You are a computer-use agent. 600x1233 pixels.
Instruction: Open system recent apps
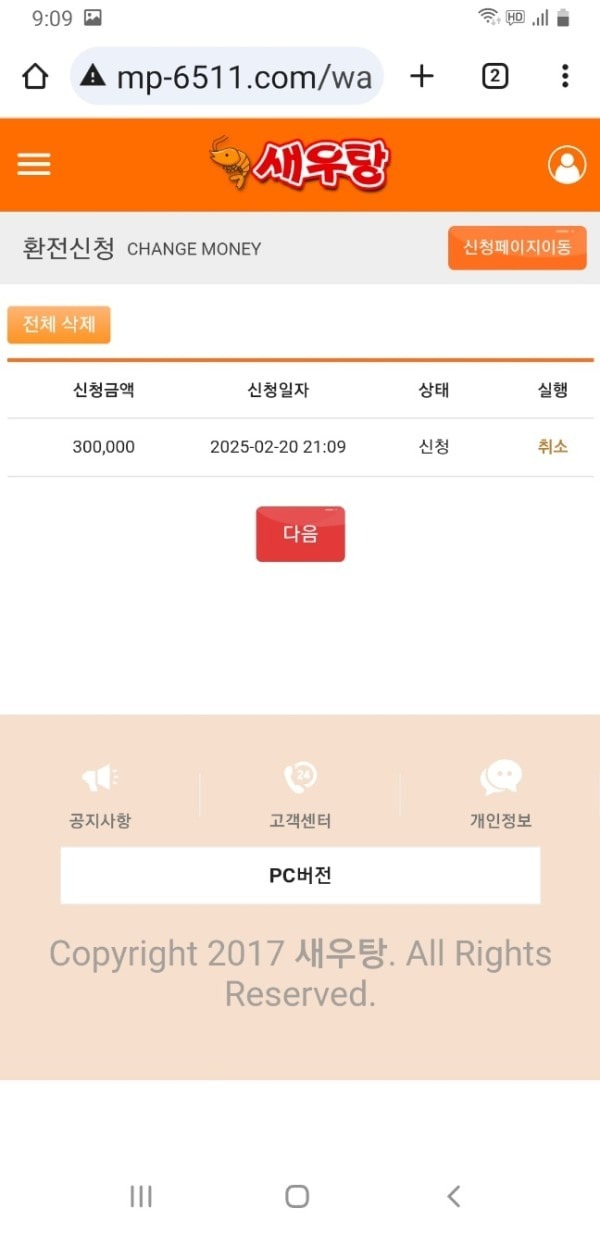(141, 1196)
